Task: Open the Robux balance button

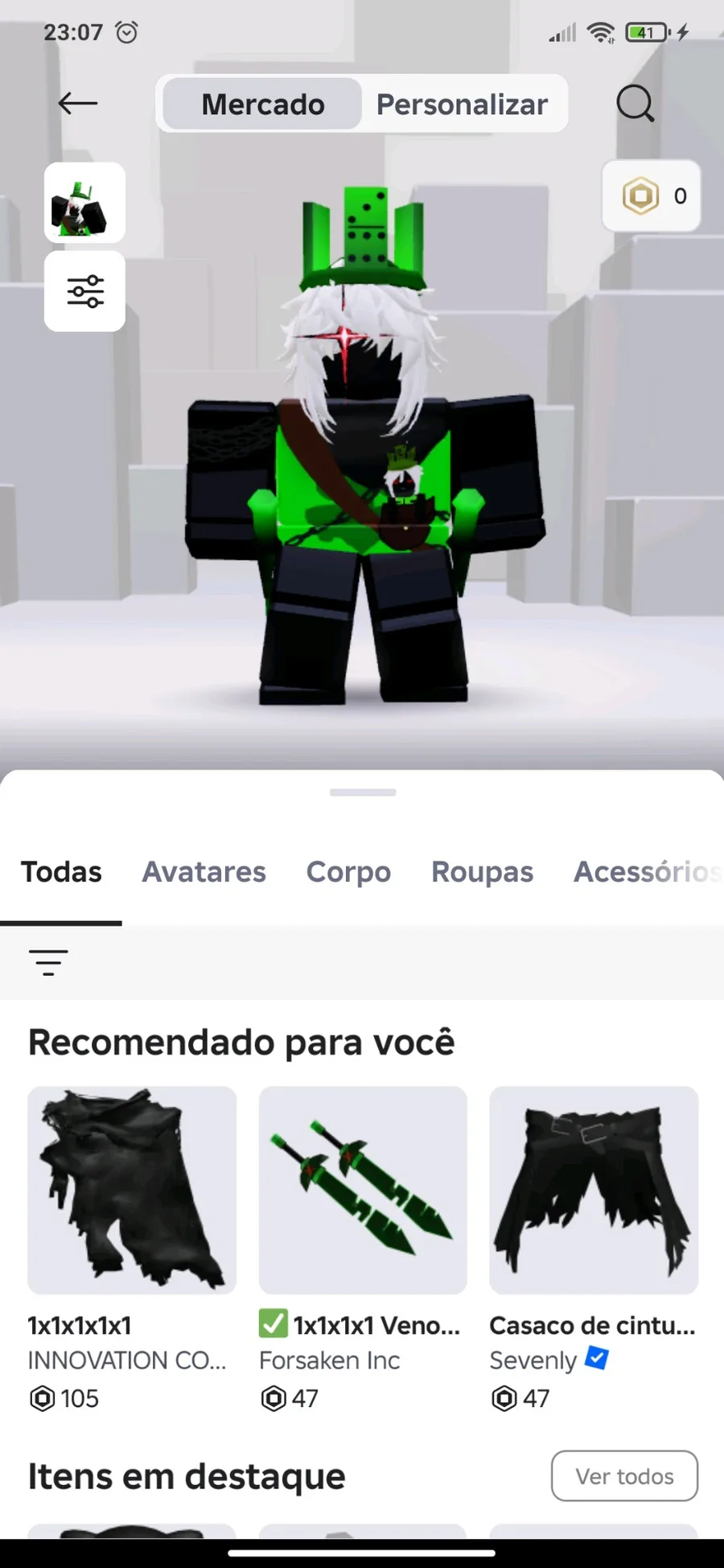Action: [651, 196]
